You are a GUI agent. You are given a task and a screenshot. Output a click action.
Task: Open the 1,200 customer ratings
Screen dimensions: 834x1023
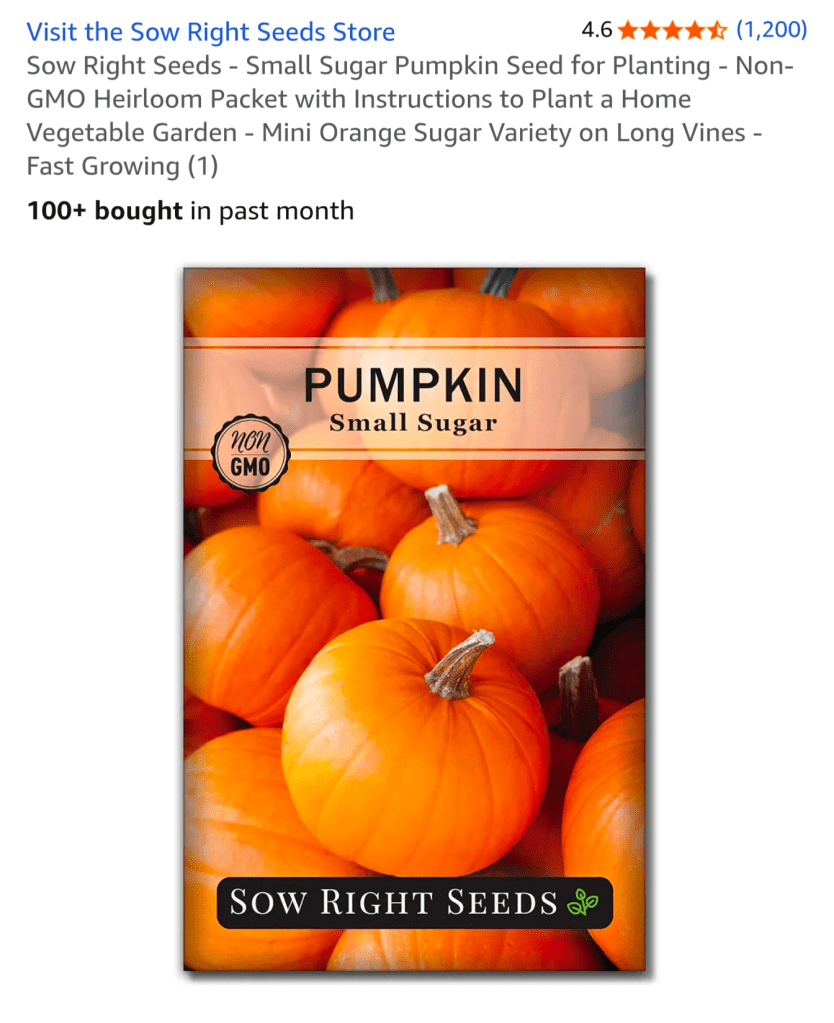[x=770, y=30]
